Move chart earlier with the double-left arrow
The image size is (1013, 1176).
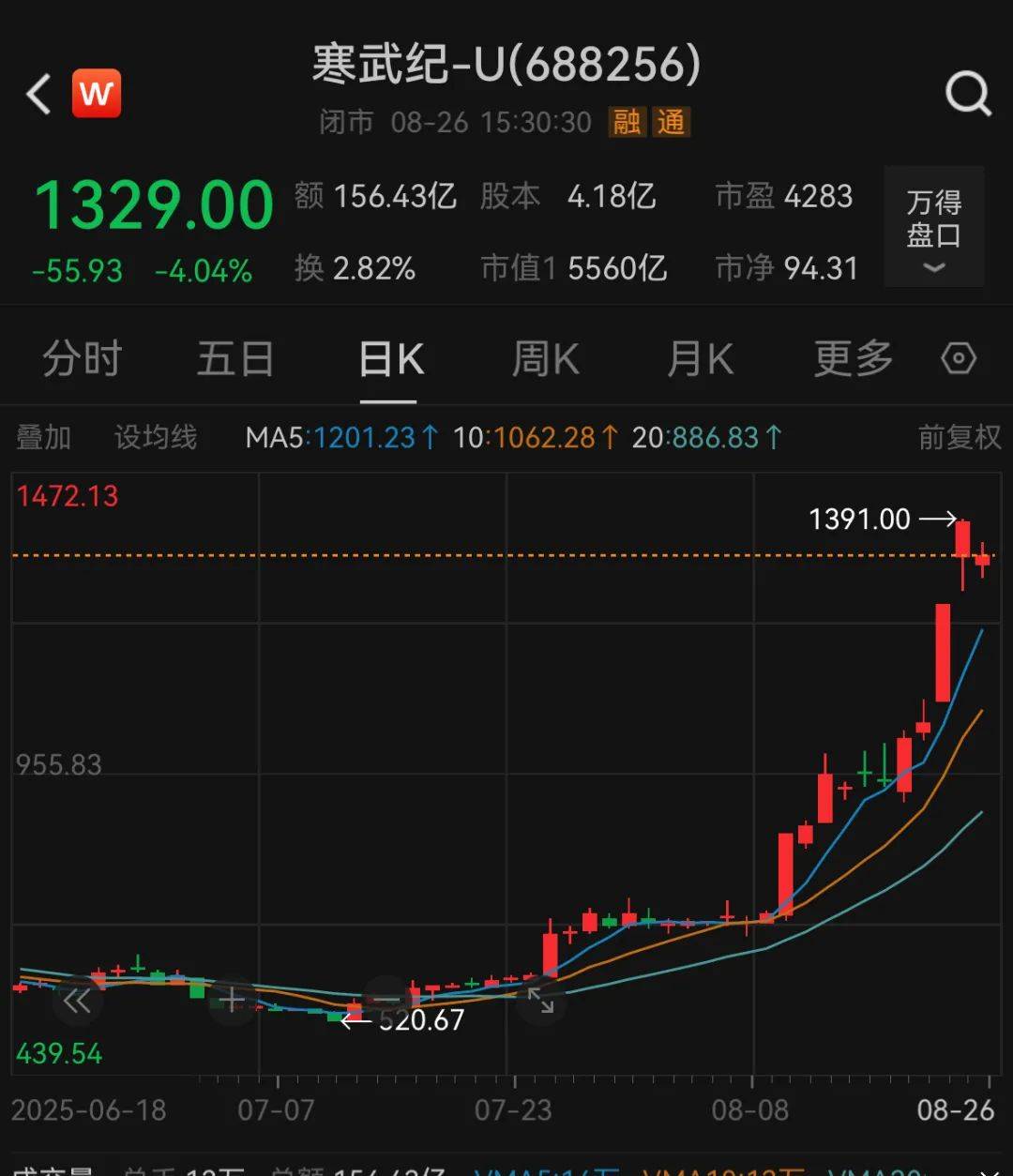[x=77, y=1002]
